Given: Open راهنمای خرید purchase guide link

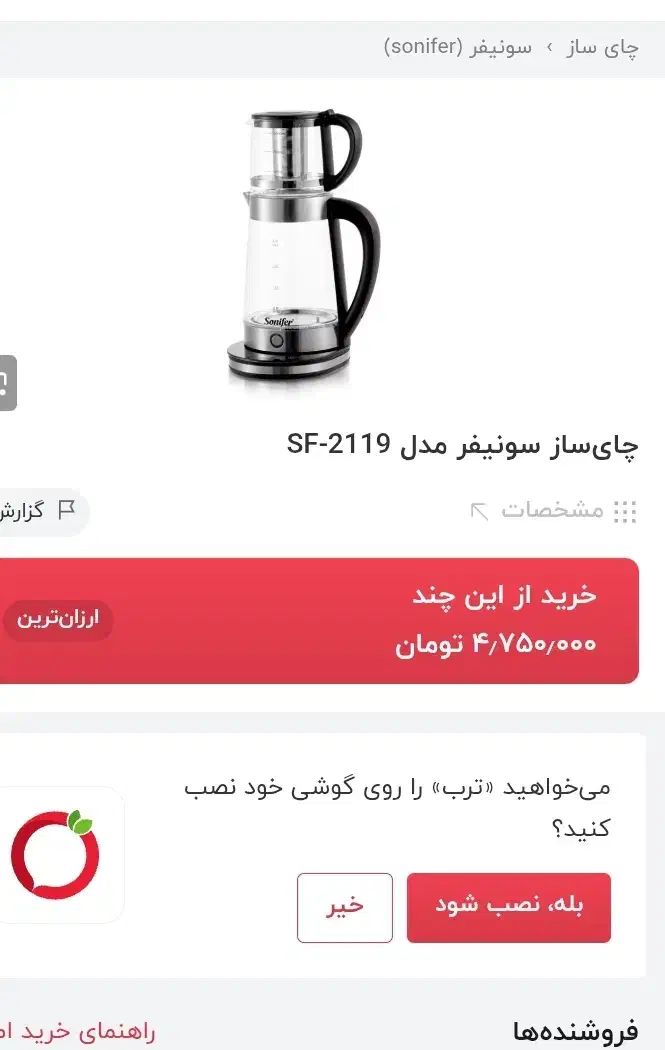Looking at the screenshot, I should click(x=77, y=1031).
